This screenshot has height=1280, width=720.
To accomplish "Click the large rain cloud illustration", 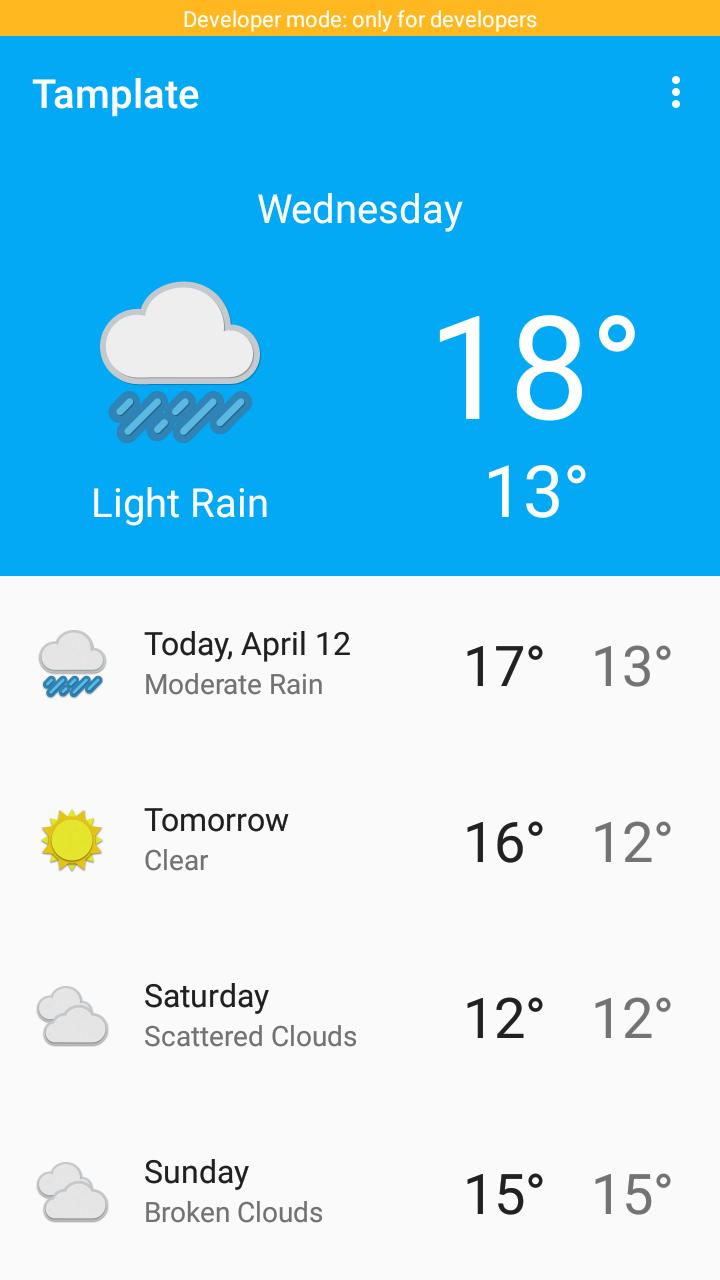I will coord(178,365).
